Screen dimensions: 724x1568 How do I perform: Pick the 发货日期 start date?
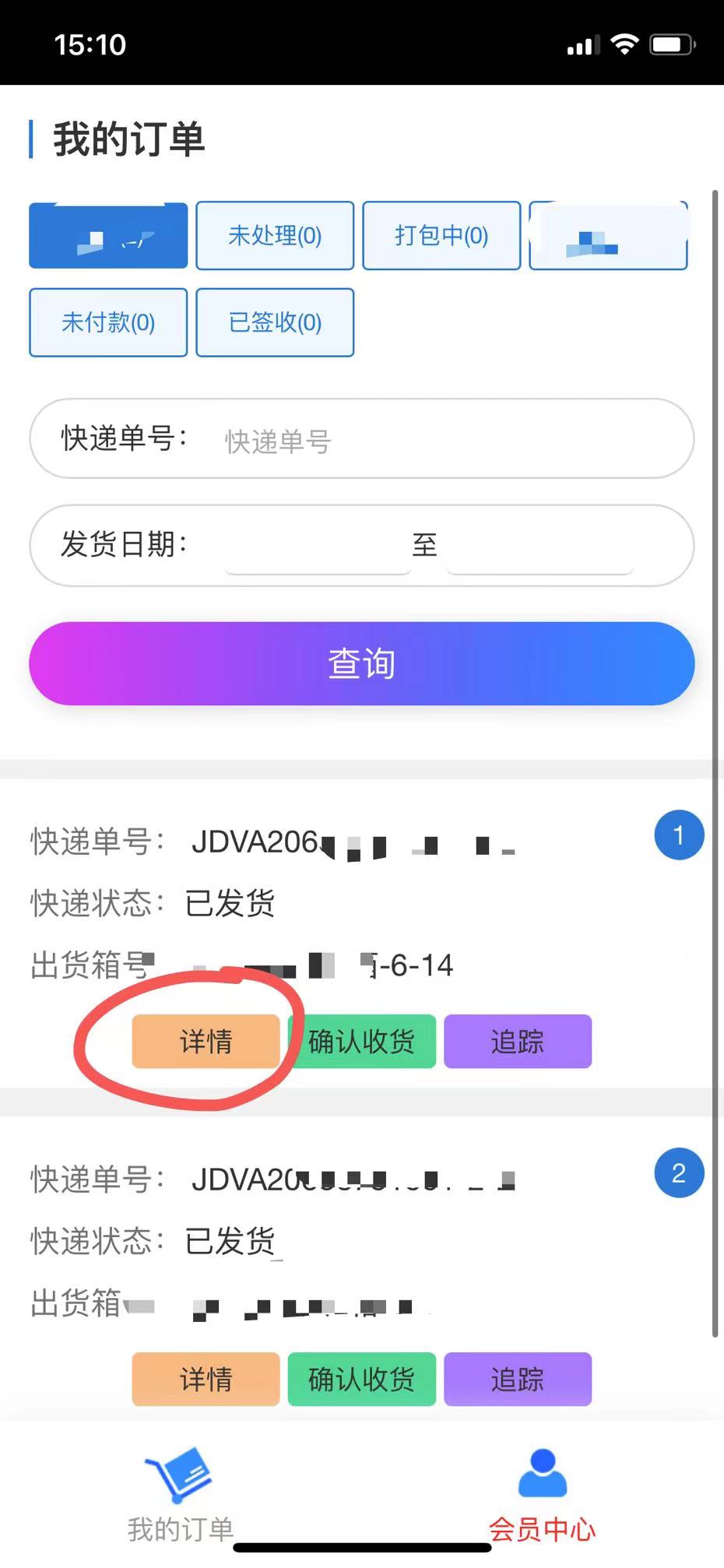pos(318,545)
